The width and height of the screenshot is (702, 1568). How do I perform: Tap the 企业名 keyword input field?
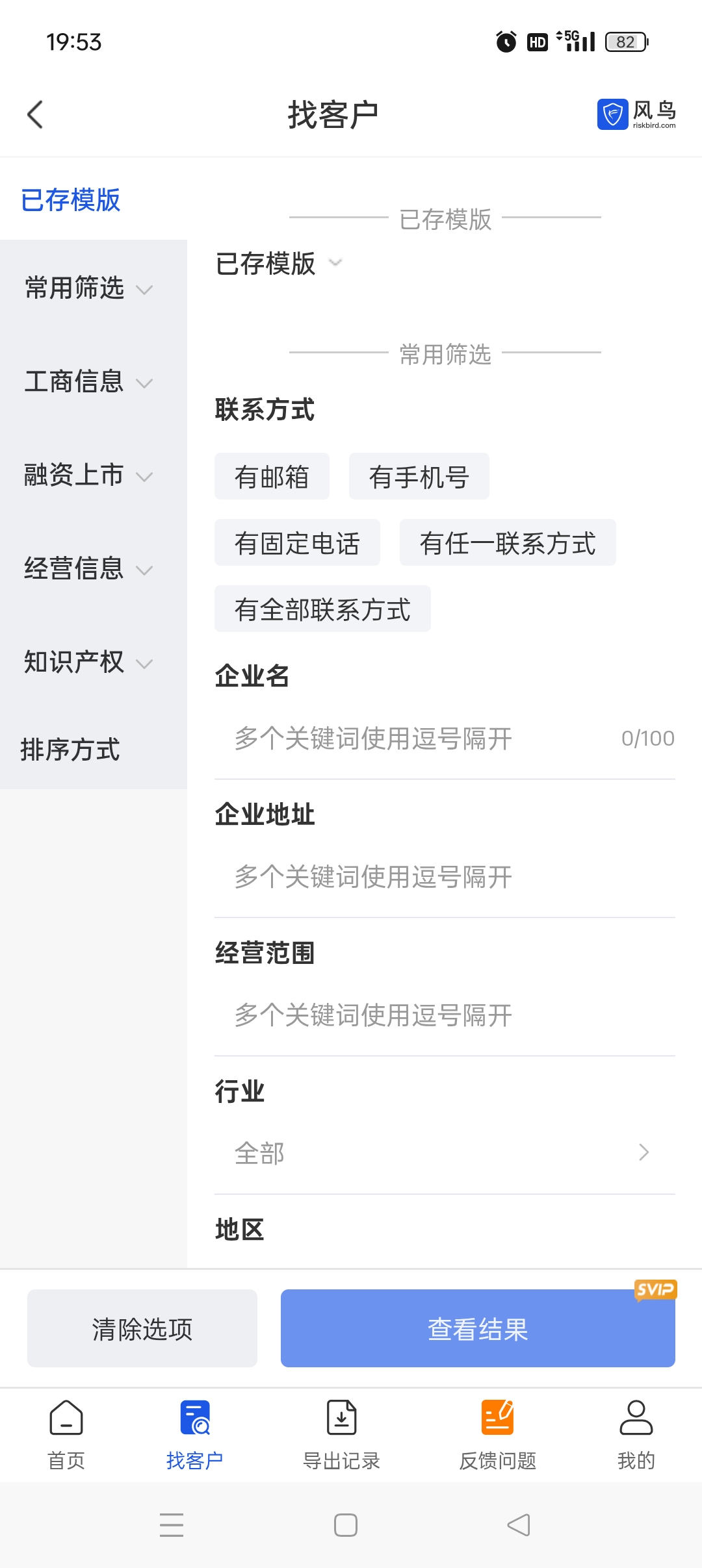(x=416, y=739)
